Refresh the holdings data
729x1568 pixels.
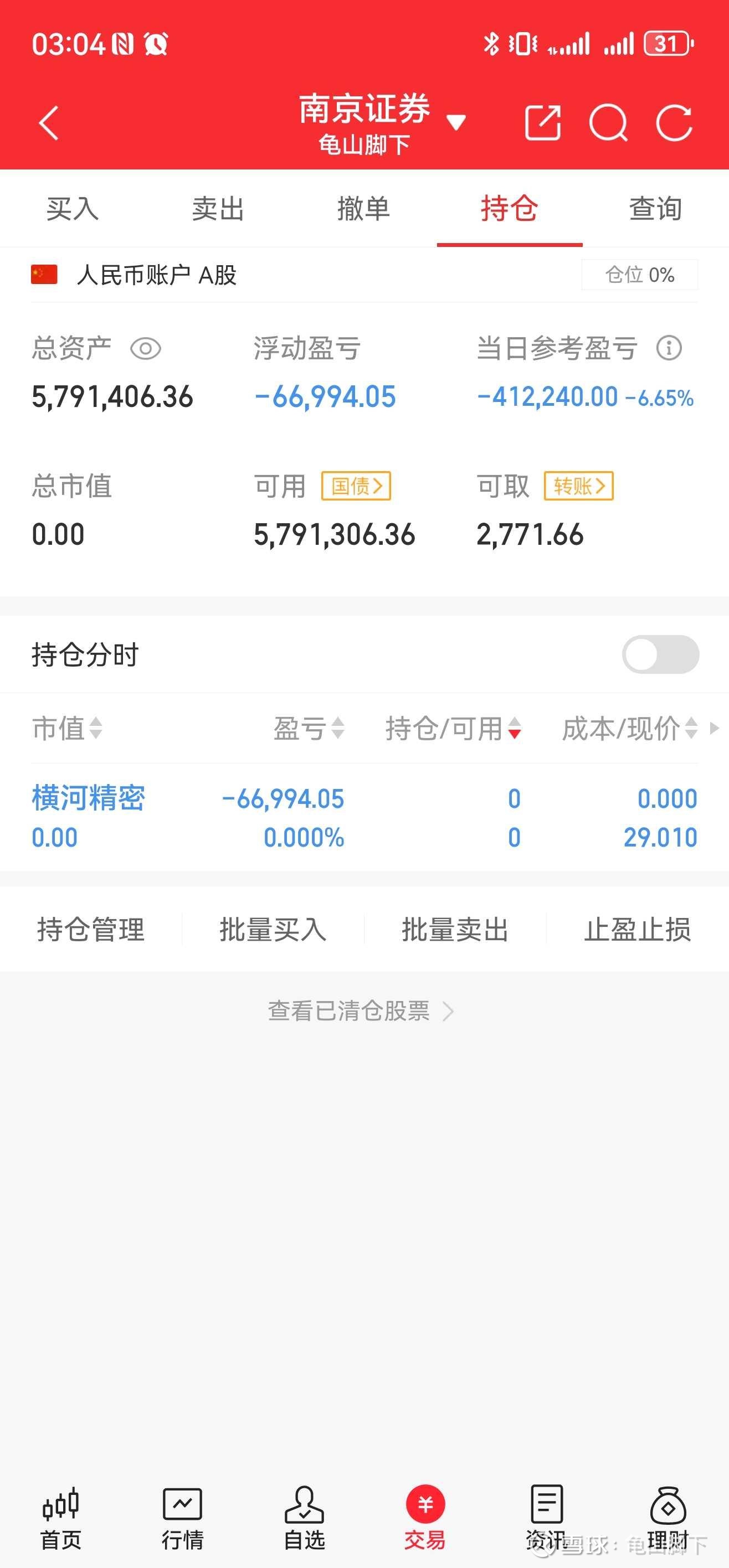[674, 123]
